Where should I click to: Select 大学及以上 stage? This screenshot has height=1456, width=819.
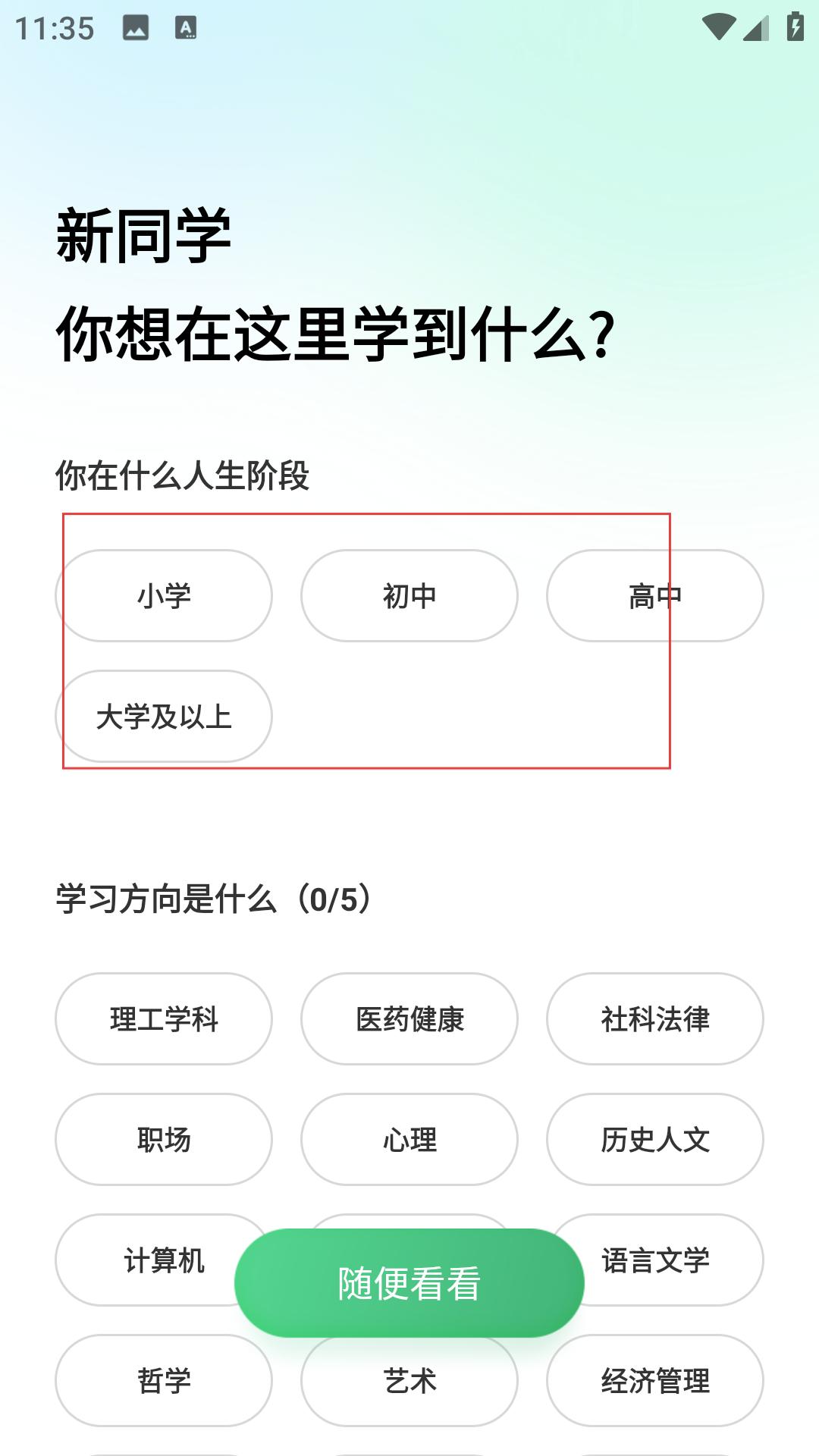coord(164,716)
